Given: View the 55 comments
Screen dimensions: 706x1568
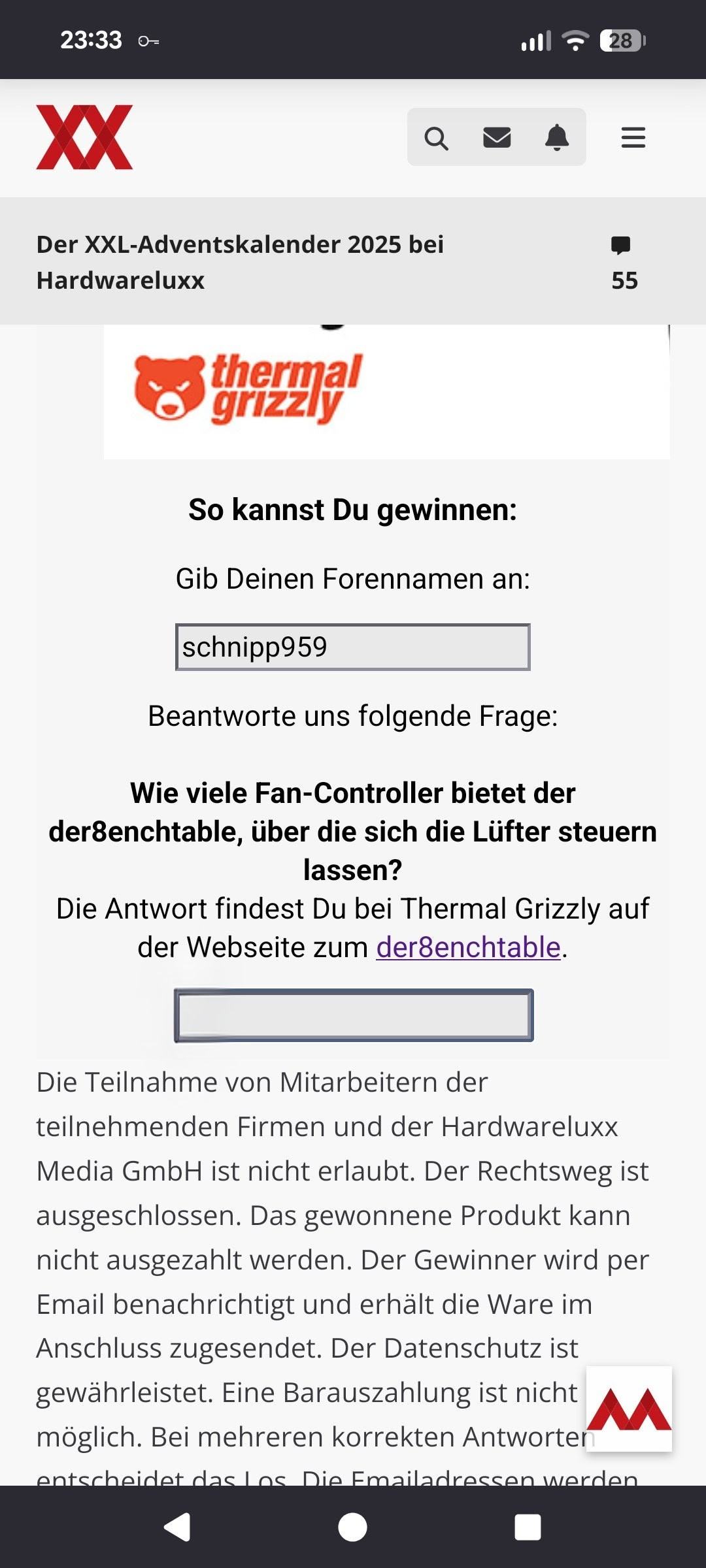Looking at the screenshot, I should 623,263.
